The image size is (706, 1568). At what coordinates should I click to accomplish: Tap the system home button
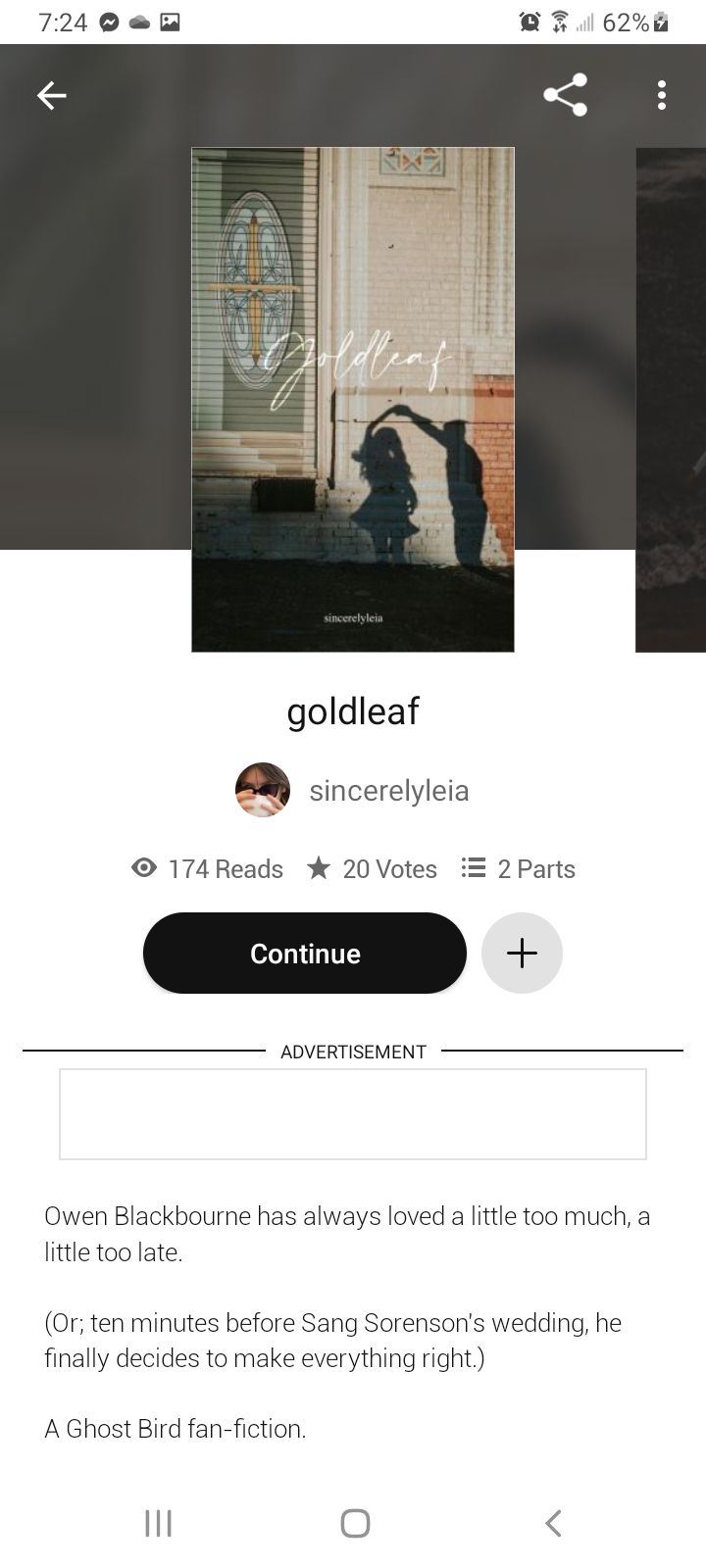355,1522
